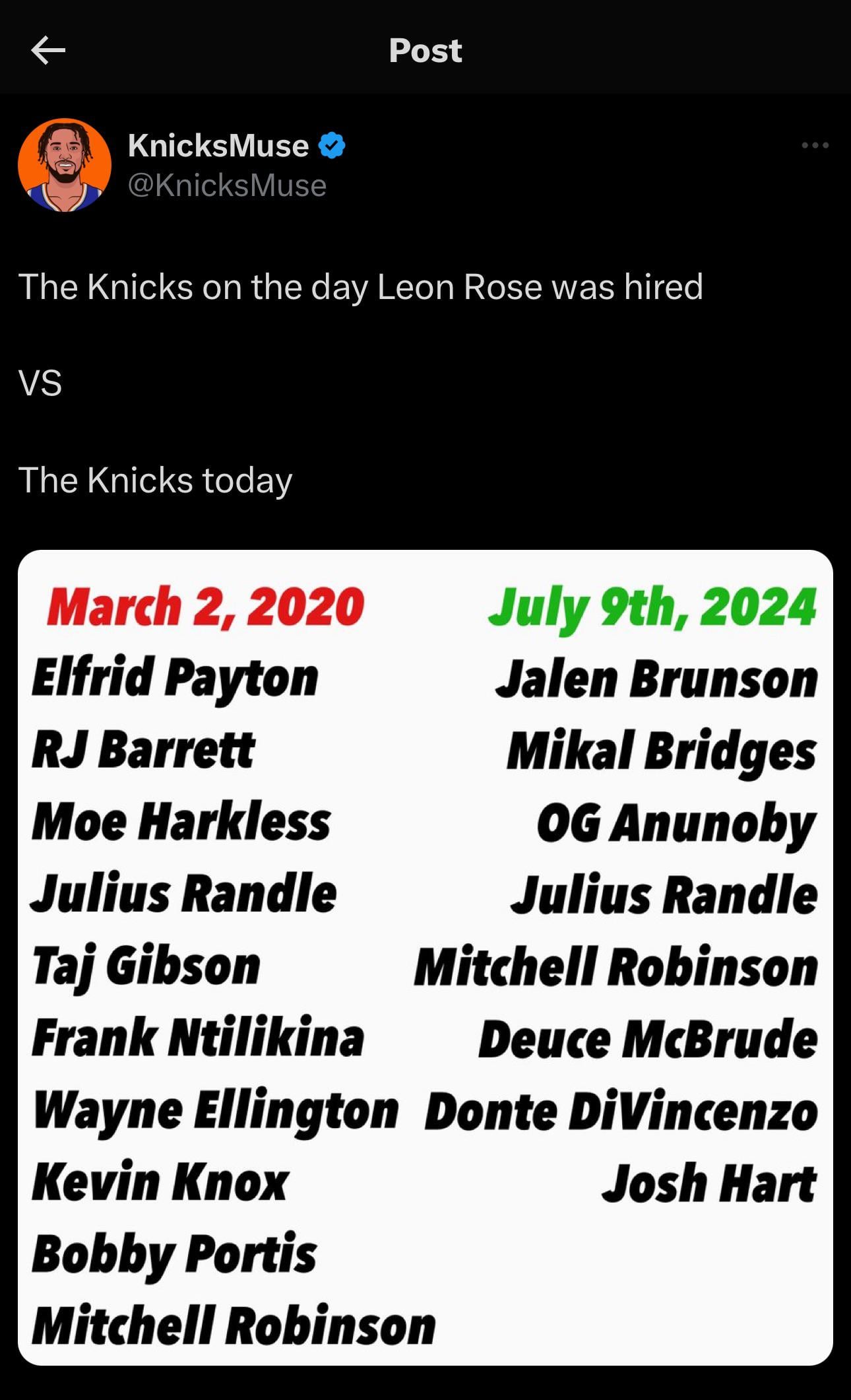Open the @KnicksMuse account handle
This screenshot has width=851, height=1400.
(x=227, y=186)
